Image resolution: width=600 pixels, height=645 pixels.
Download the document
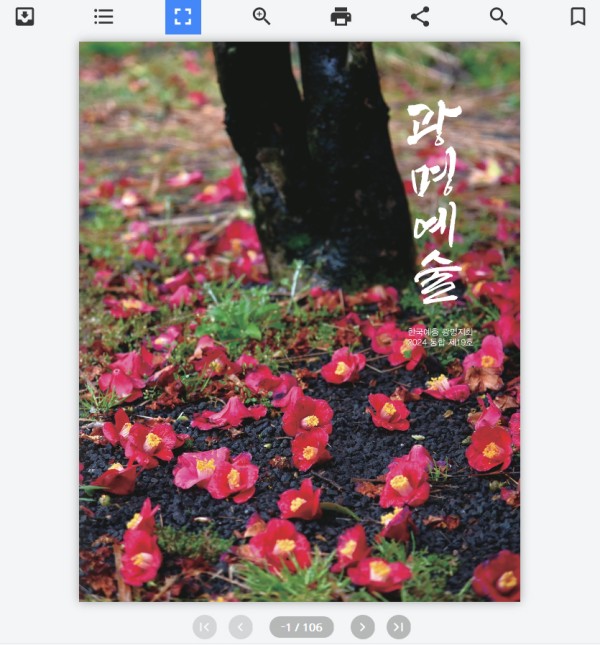25,16
